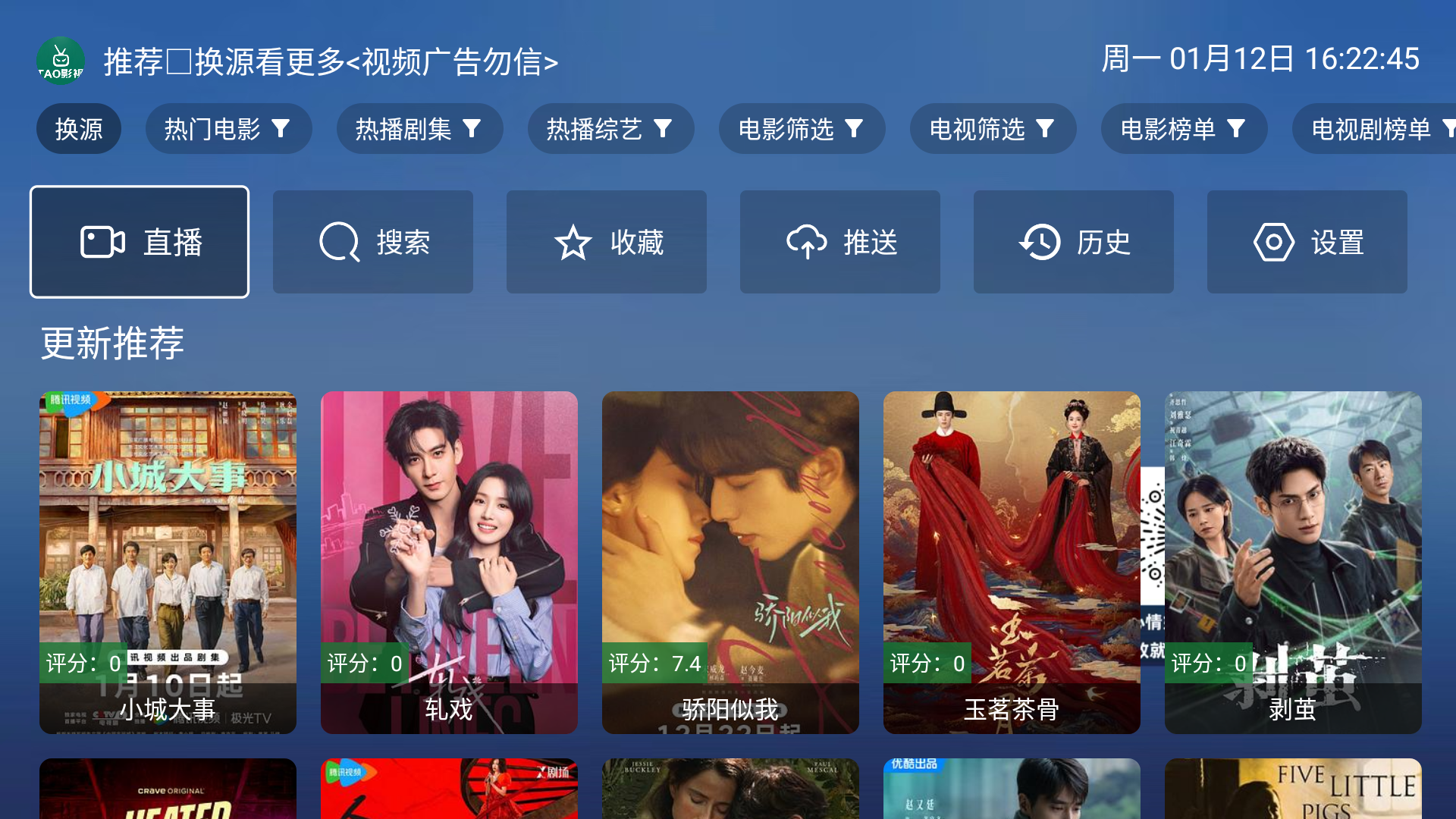The height and width of the screenshot is (819, 1456).
Task: Open the 热门电影 filter dropdown
Action: pyautogui.click(x=228, y=129)
